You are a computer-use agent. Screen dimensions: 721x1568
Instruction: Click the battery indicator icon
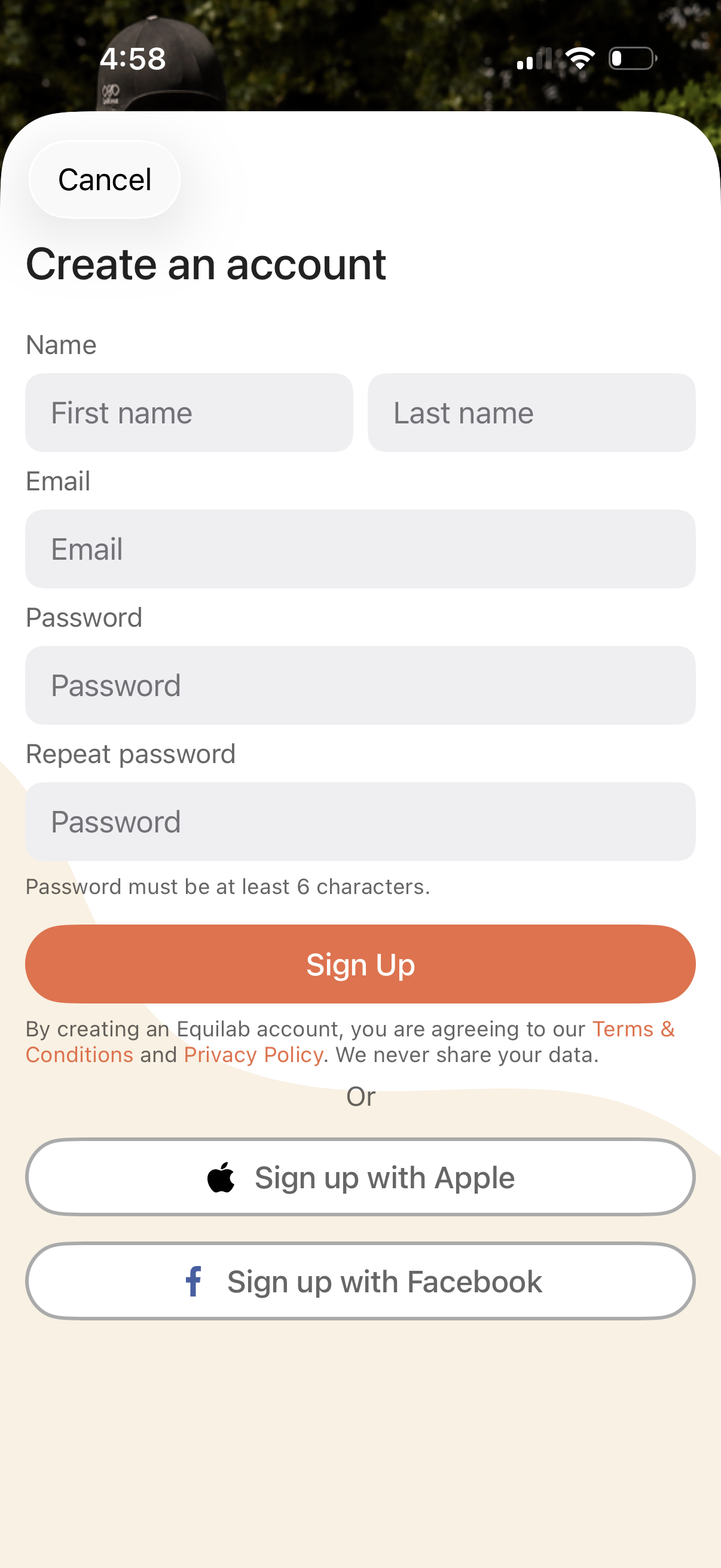point(633,58)
